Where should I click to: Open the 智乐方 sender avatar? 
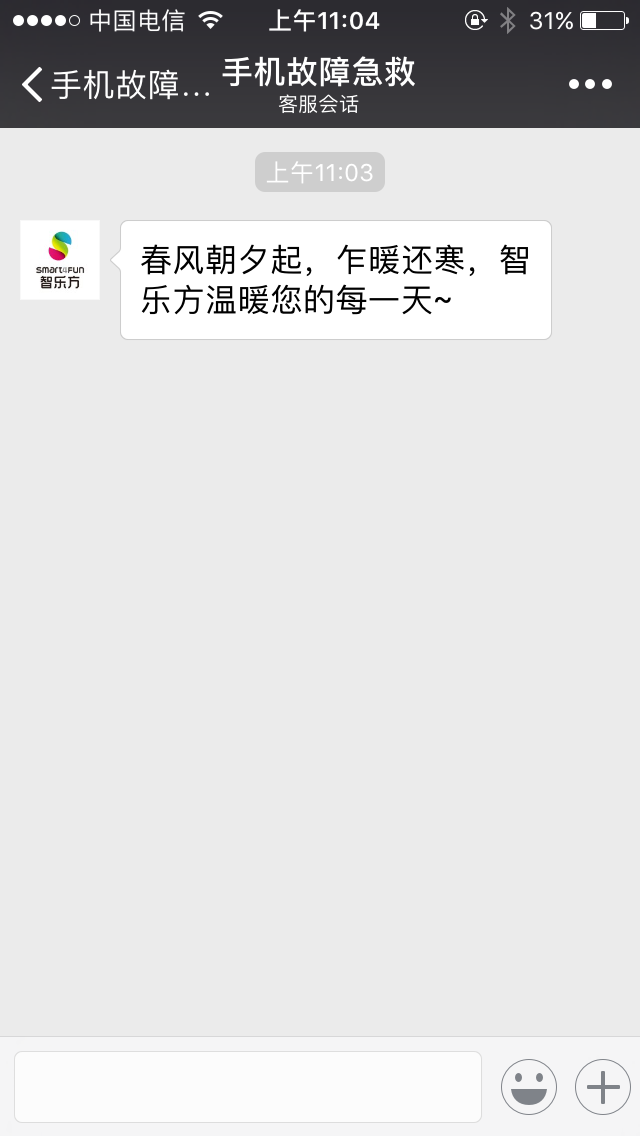(x=60, y=260)
